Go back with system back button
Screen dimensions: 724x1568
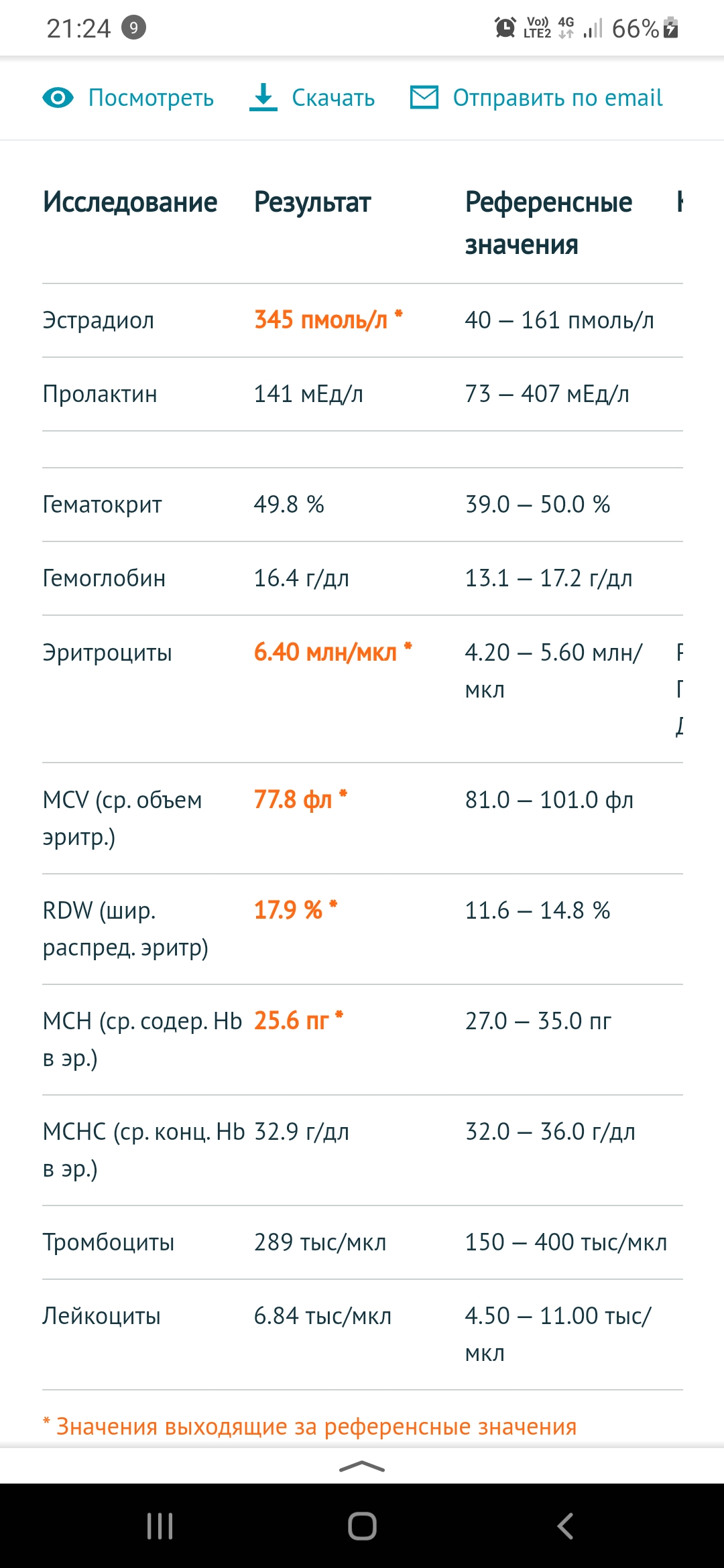565,1526
